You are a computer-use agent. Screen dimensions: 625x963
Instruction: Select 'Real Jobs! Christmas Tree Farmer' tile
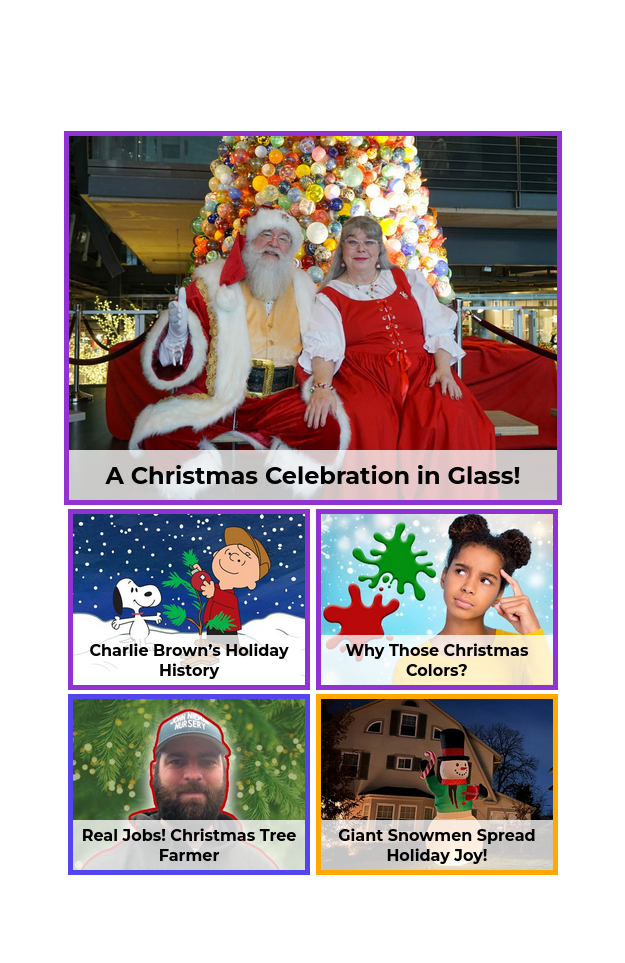pos(189,784)
